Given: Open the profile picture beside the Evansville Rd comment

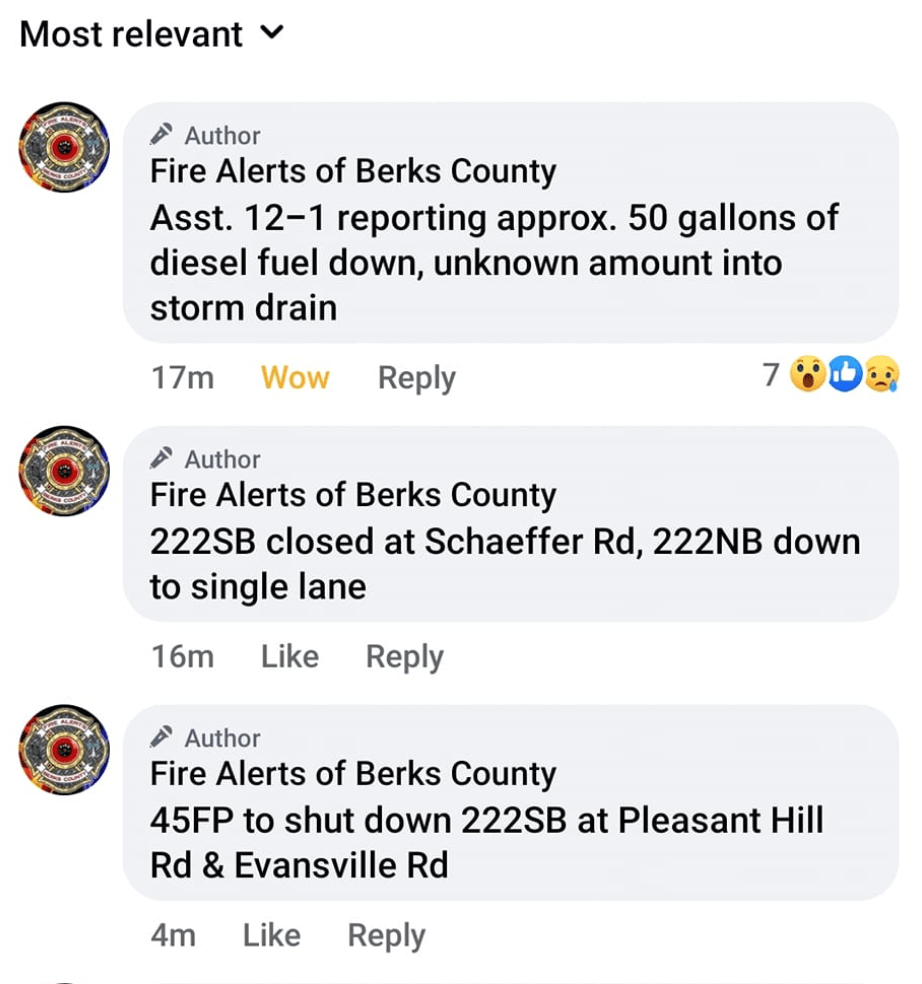Looking at the screenshot, I should [x=65, y=750].
